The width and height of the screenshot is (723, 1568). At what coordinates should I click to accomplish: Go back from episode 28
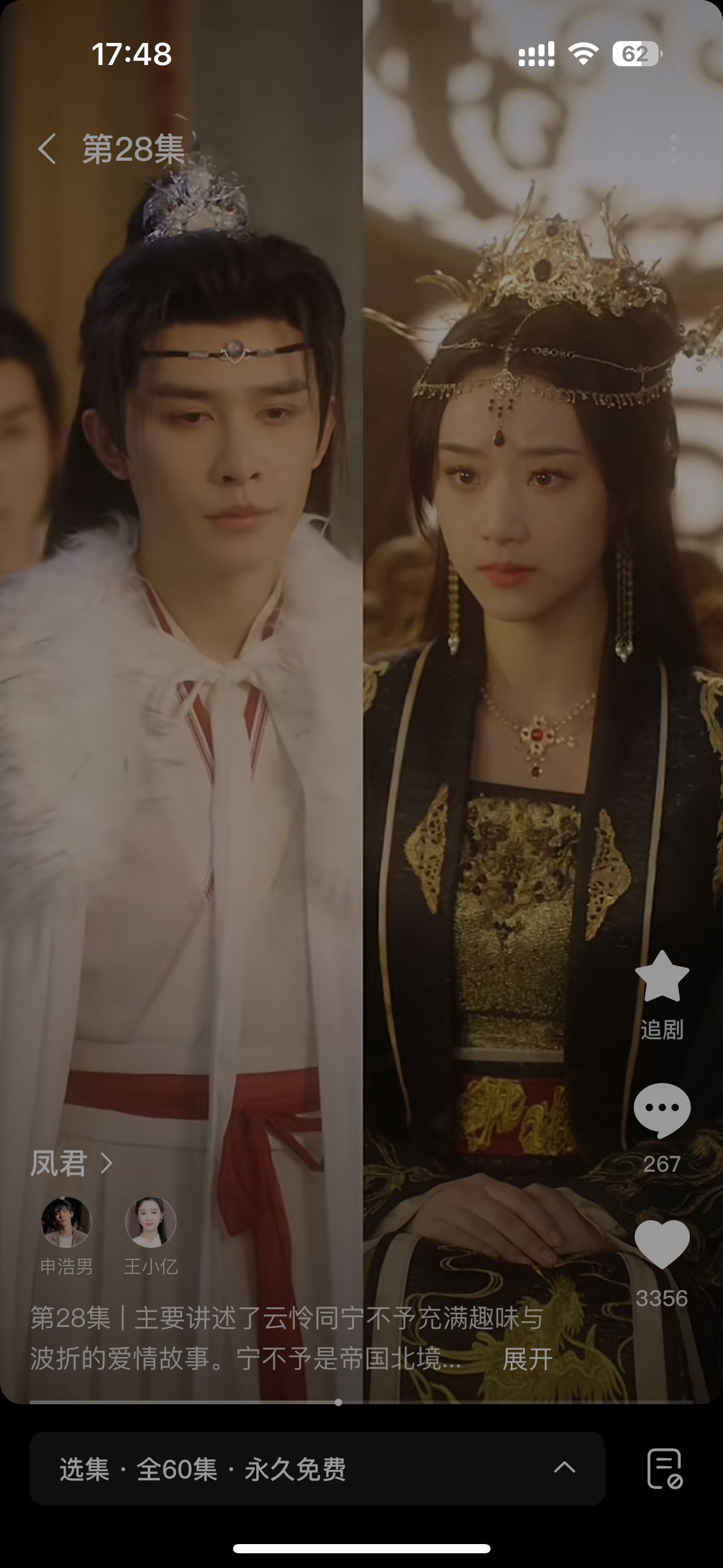pos(47,149)
